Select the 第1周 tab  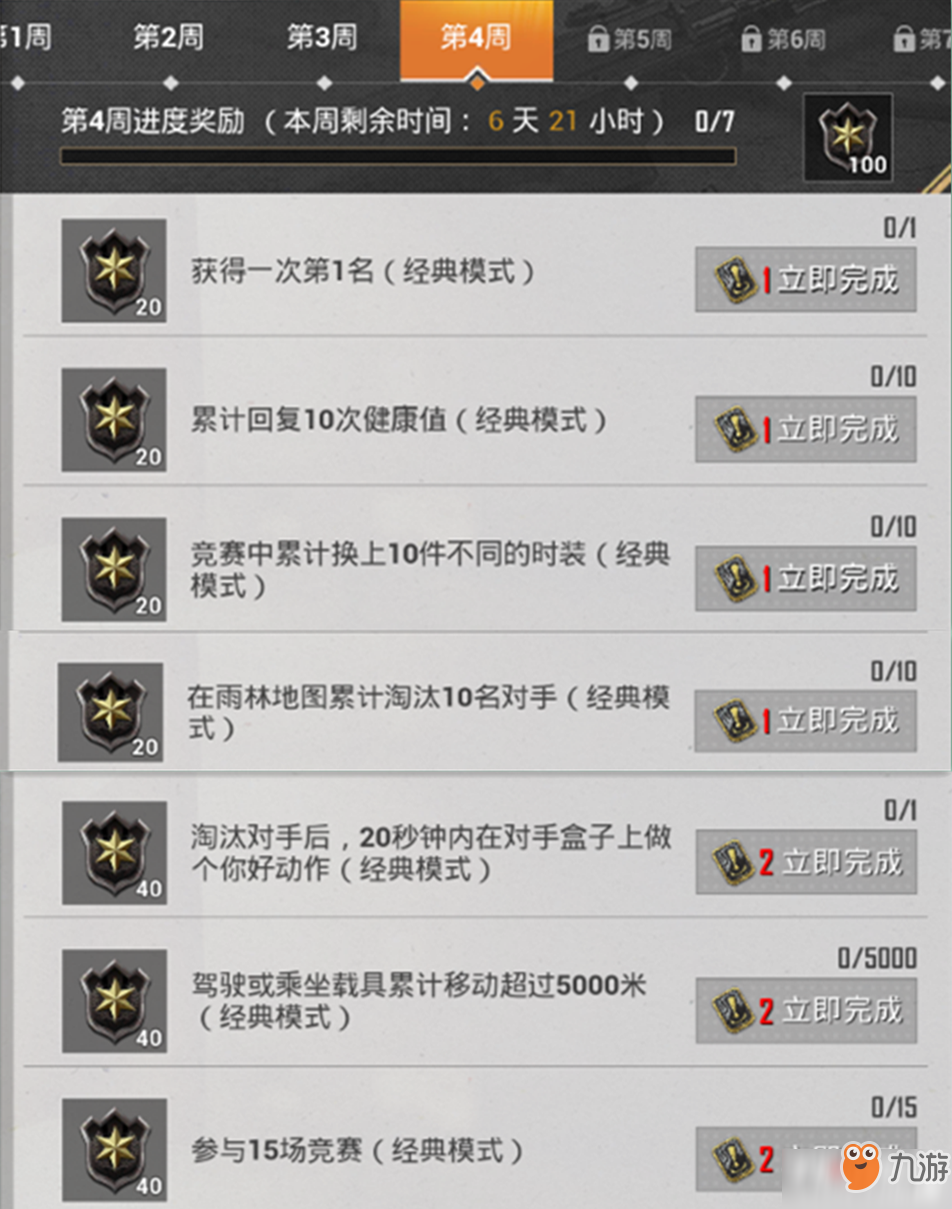tap(24, 39)
